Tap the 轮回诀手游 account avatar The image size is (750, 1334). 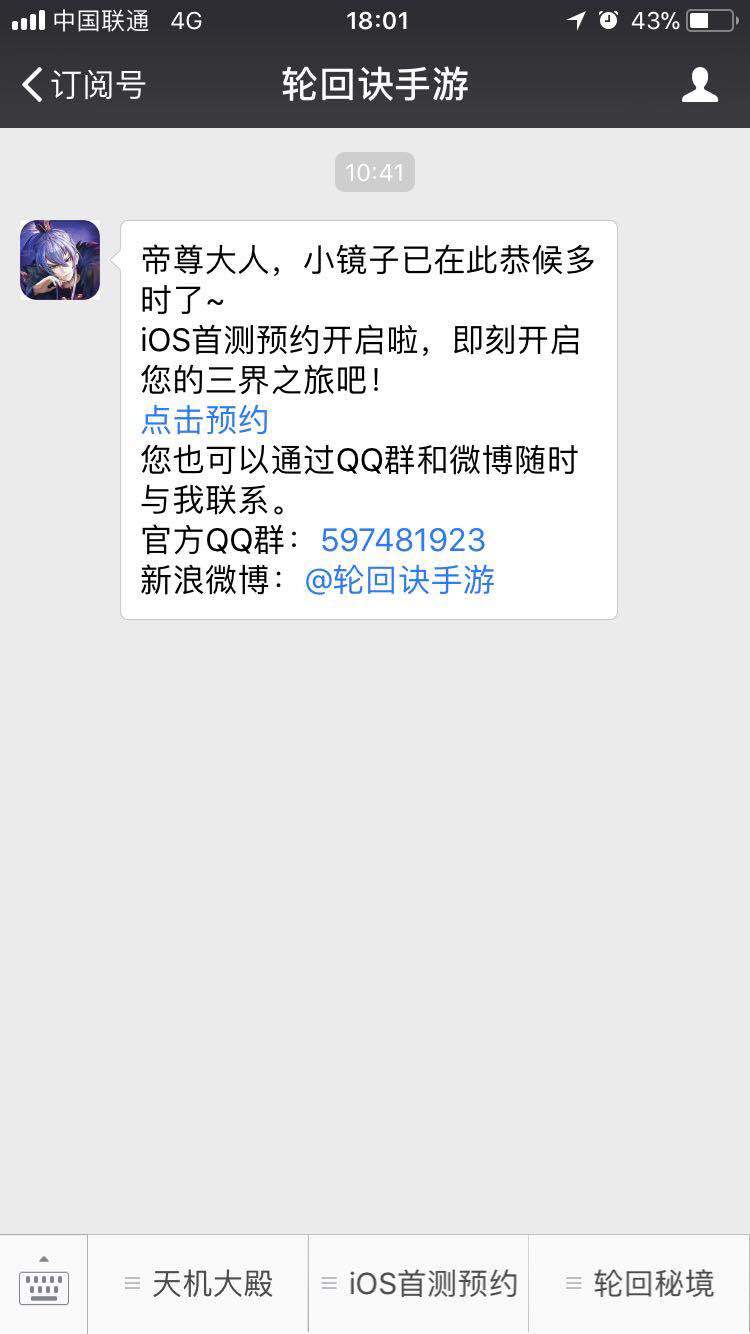click(x=60, y=260)
